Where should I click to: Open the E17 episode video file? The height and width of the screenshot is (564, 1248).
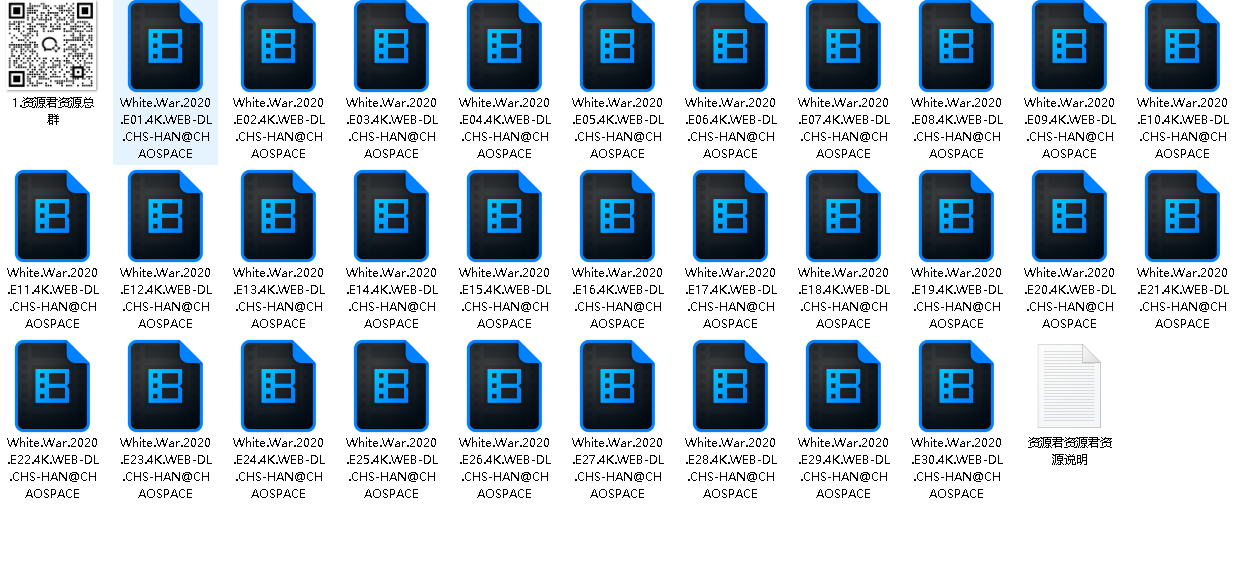(730, 217)
